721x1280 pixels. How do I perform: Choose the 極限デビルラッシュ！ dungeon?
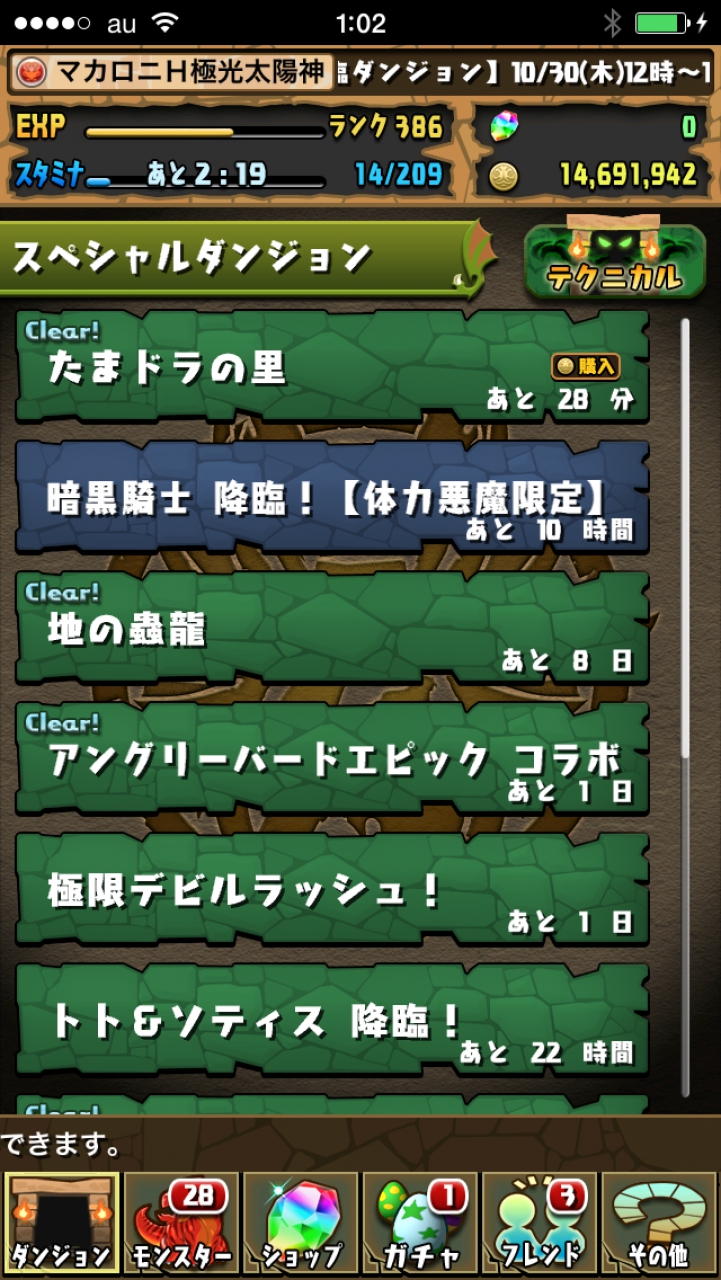click(x=330, y=888)
